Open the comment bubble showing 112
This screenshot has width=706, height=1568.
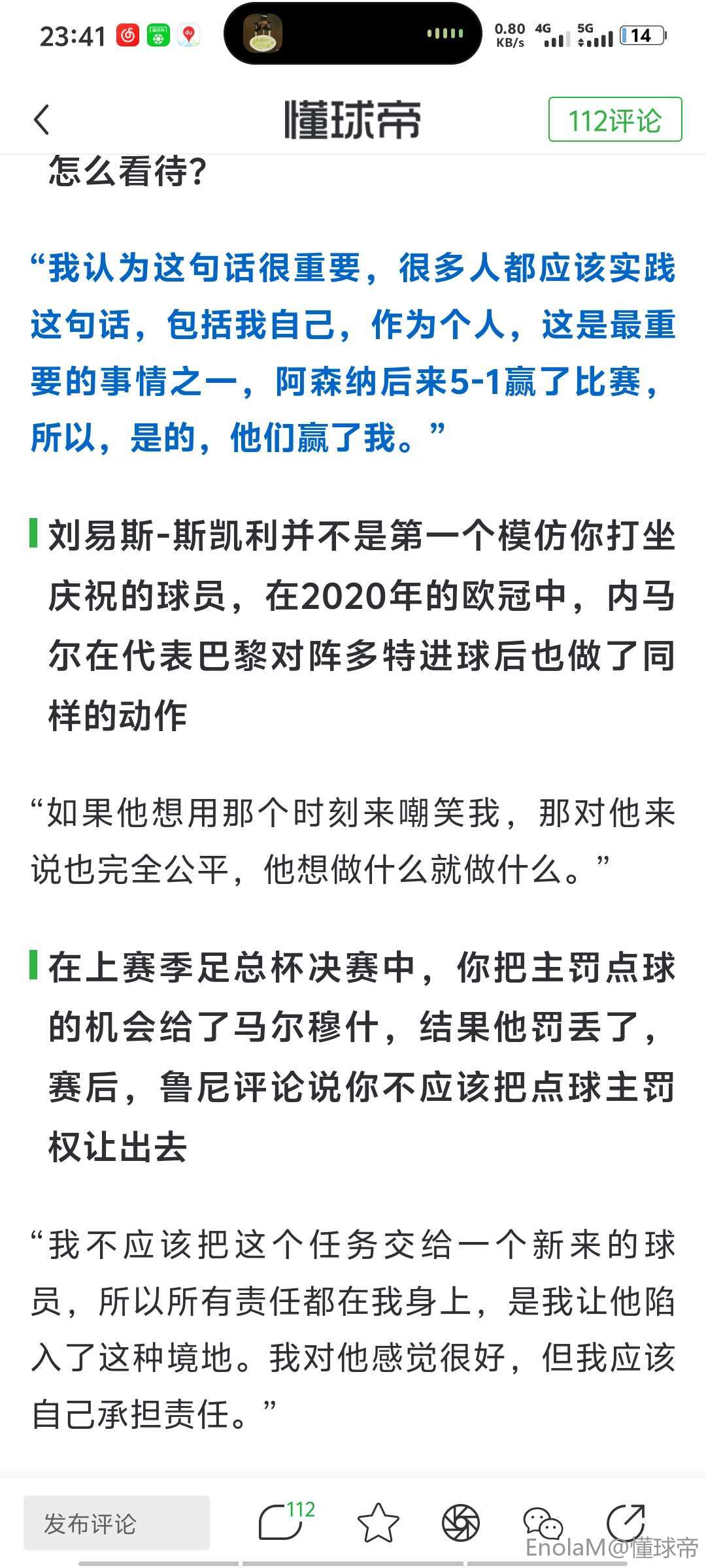(286, 1523)
